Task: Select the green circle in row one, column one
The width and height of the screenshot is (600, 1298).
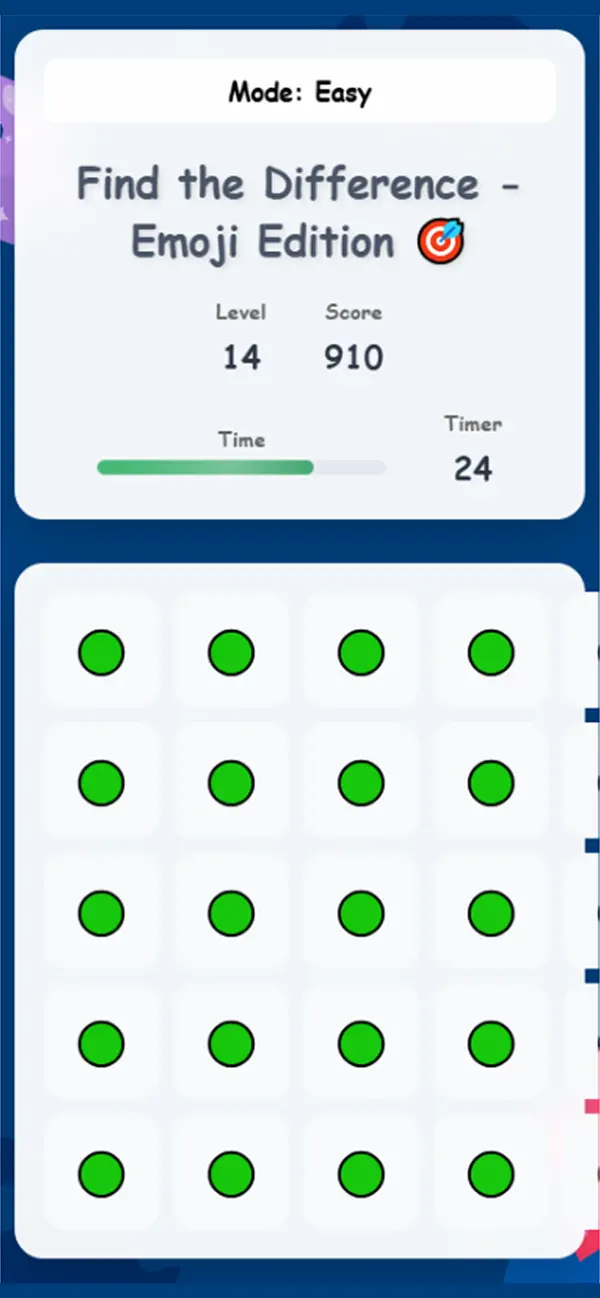Action: [101, 653]
